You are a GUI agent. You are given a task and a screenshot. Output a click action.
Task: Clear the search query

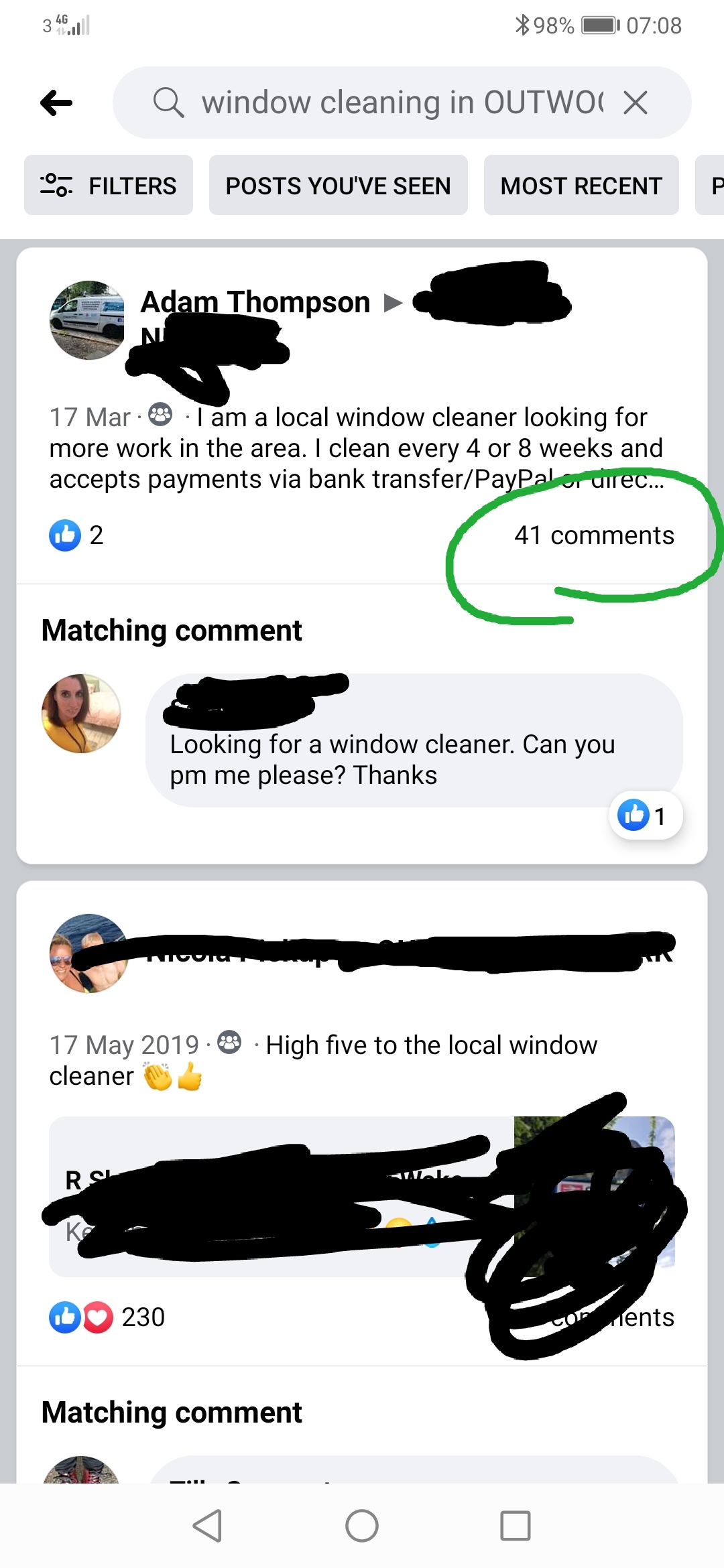point(635,103)
